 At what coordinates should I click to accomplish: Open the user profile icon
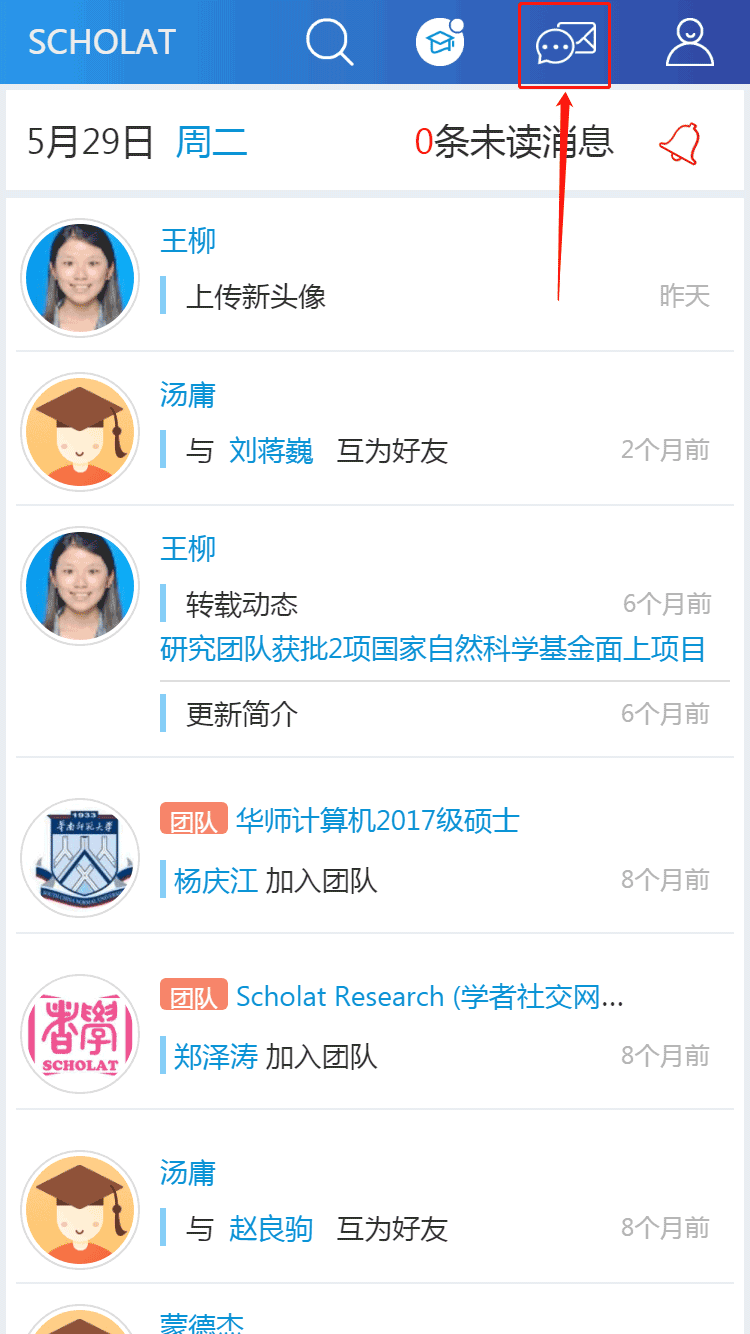(689, 44)
